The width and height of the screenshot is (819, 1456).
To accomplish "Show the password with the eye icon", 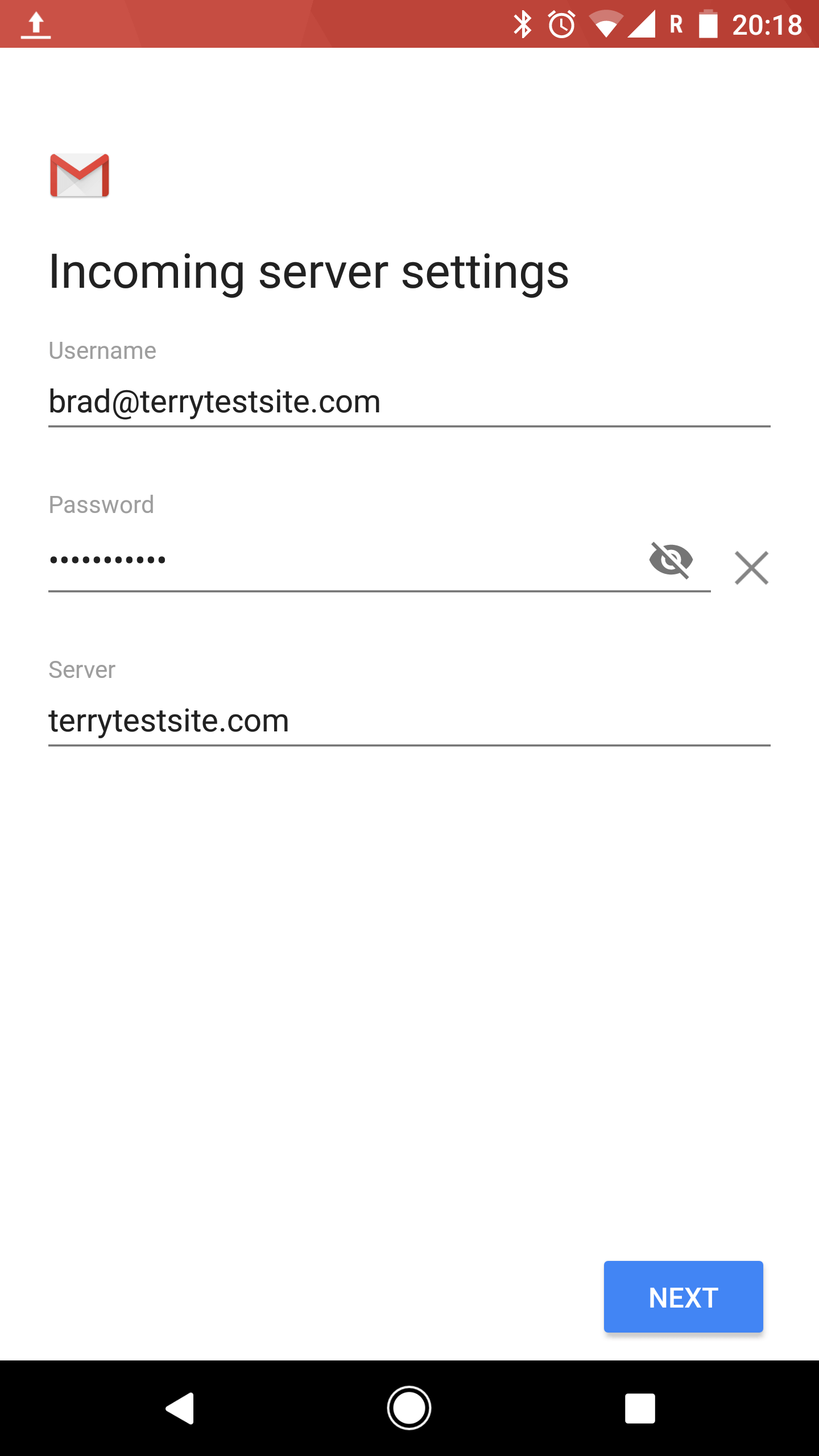I will click(x=671, y=560).
